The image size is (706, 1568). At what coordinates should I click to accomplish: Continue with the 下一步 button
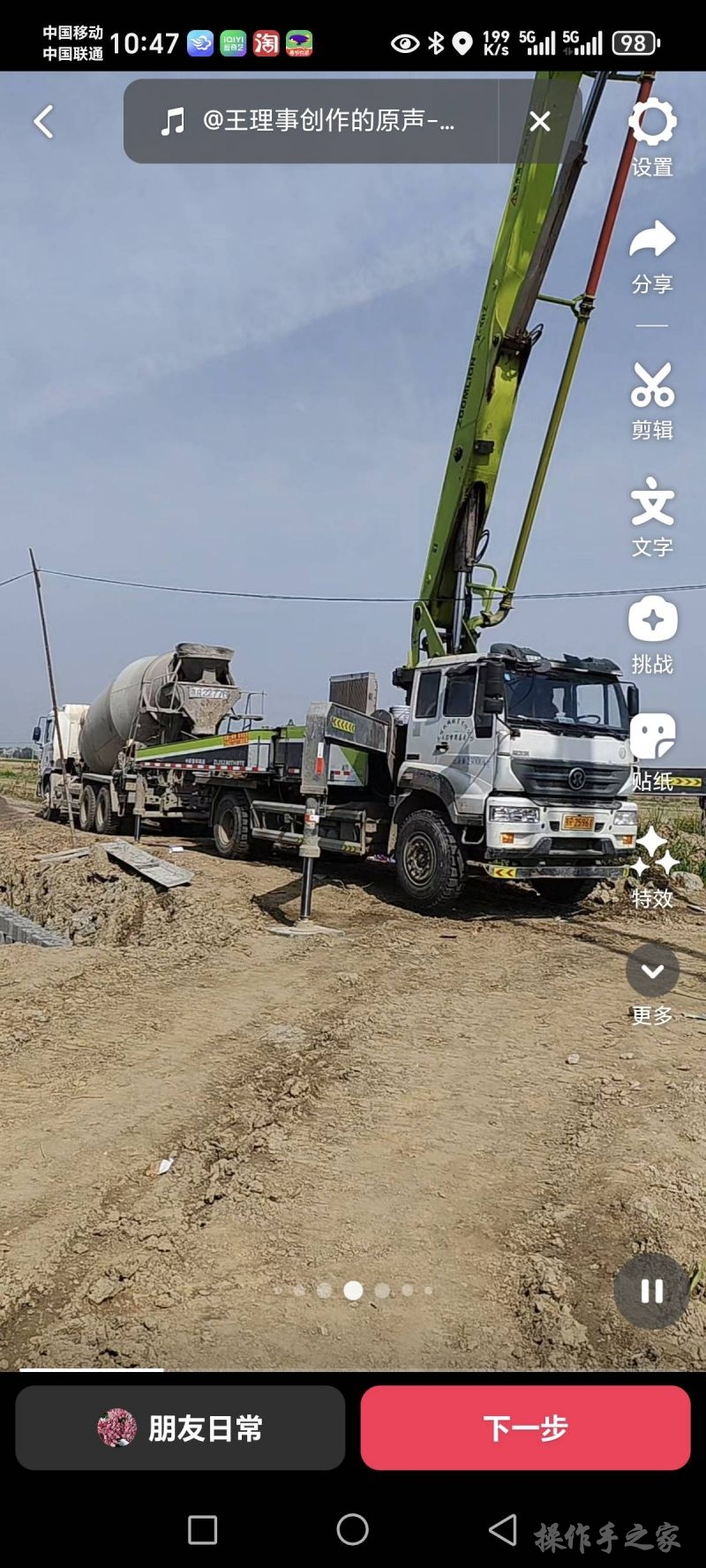pos(525,1428)
